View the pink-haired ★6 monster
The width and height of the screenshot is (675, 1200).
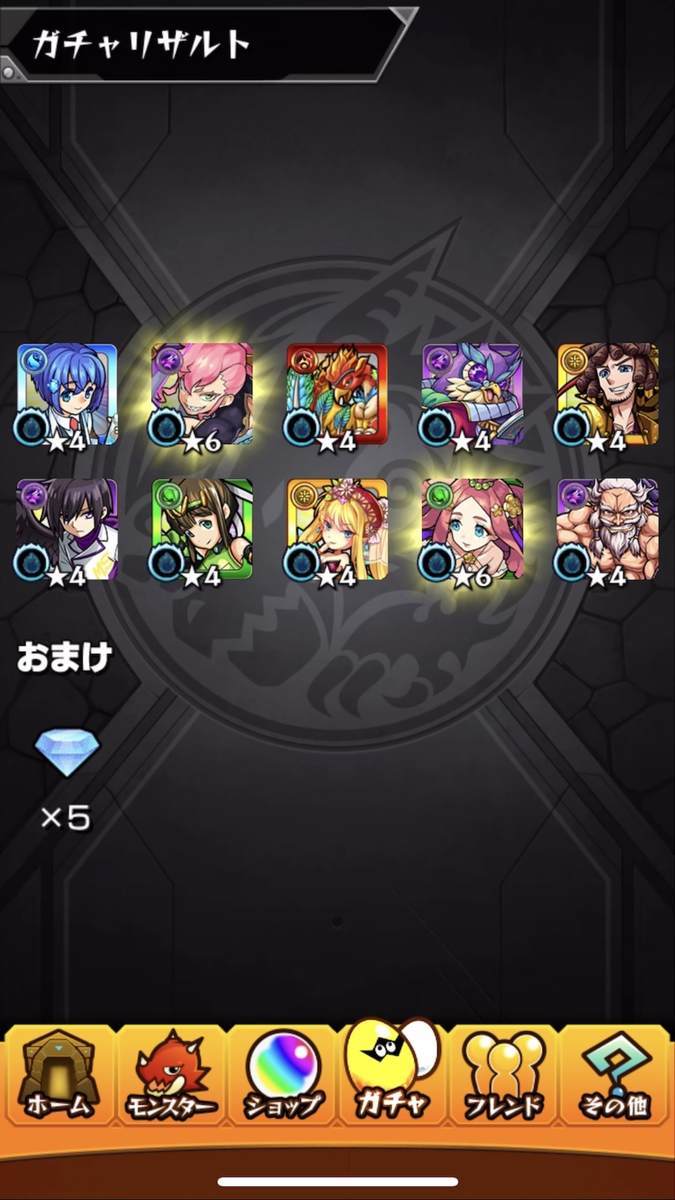[x=202, y=395]
